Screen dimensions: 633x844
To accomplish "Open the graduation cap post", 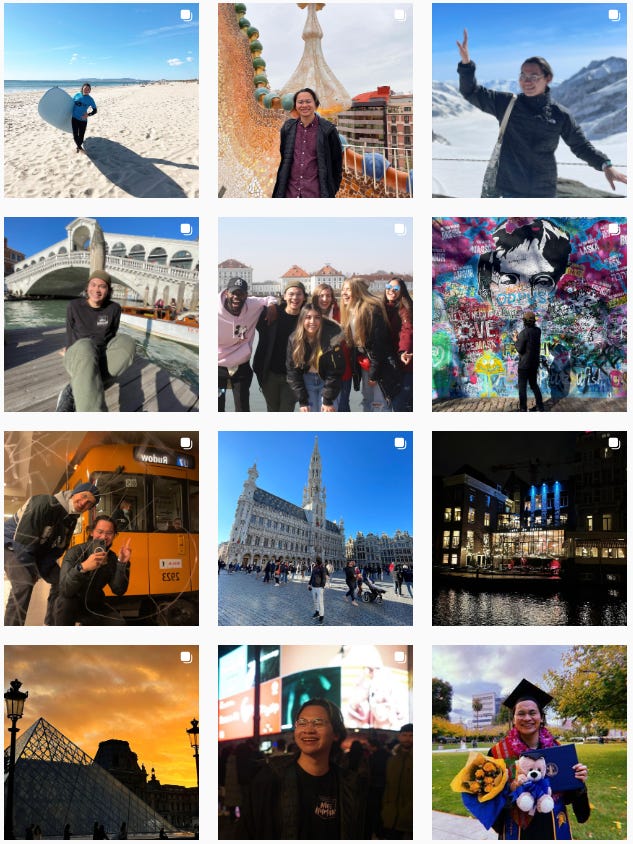I will [x=529, y=741].
